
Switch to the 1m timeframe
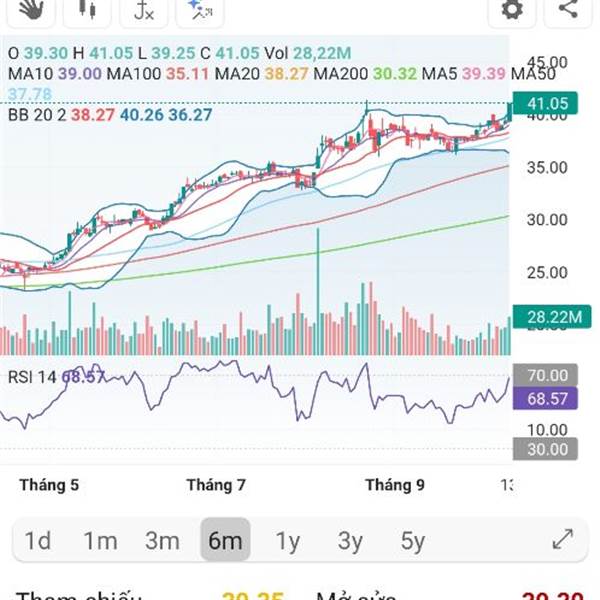100,541
